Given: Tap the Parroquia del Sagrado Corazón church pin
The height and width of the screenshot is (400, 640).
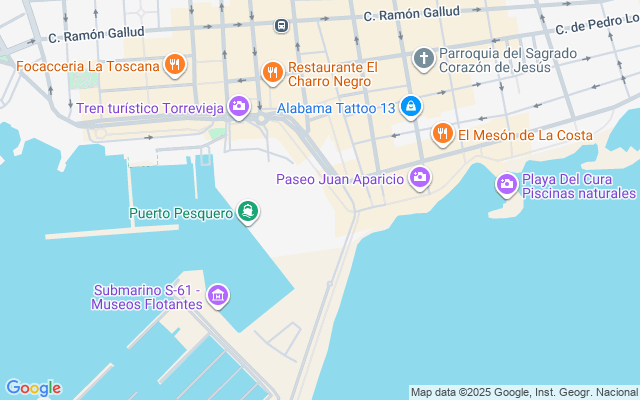Looking at the screenshot, I should [x=424, y=59].
